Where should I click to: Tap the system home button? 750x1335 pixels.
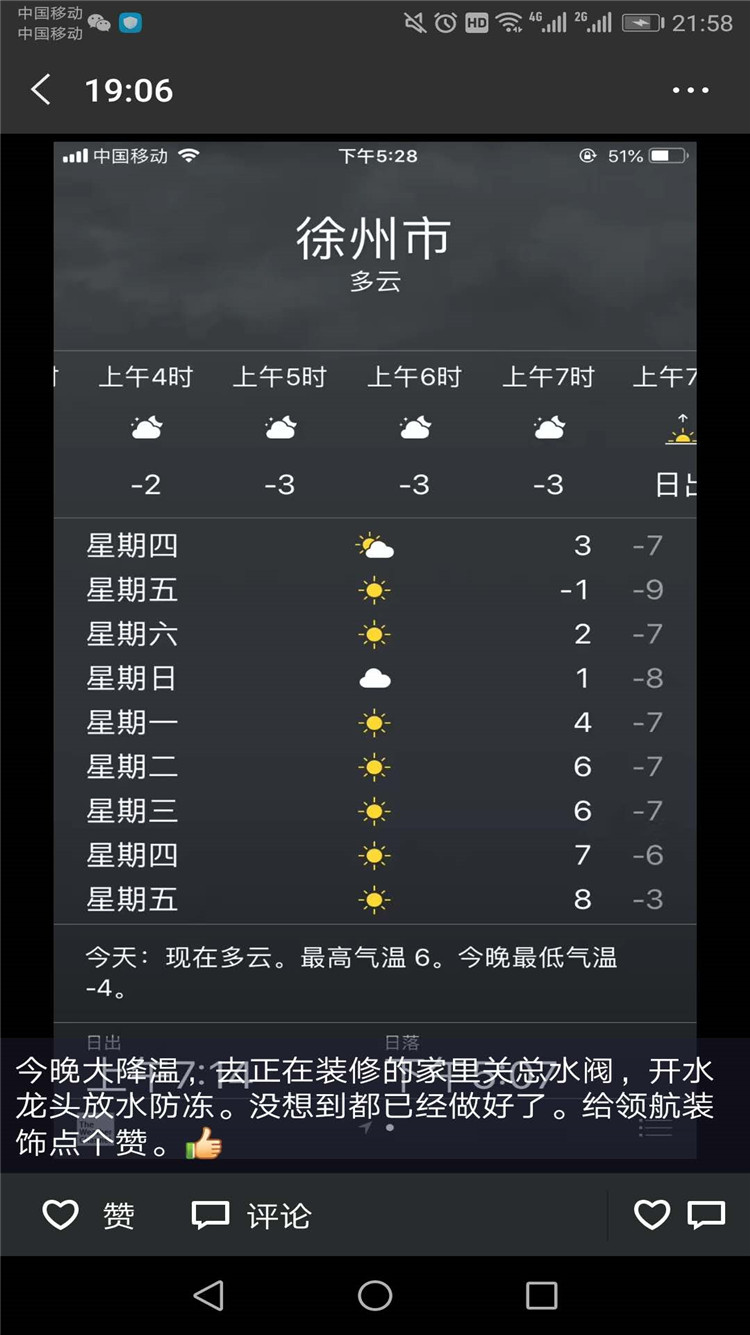(x=375, y=1295)
